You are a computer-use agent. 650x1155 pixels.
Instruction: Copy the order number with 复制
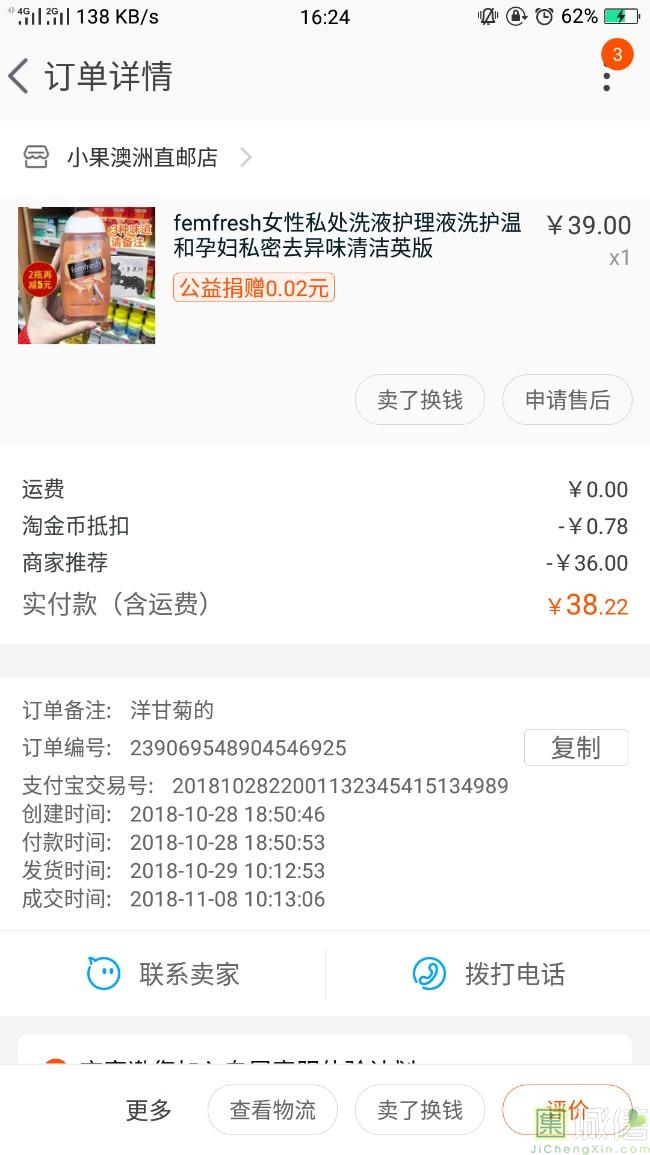click(576, 747)
